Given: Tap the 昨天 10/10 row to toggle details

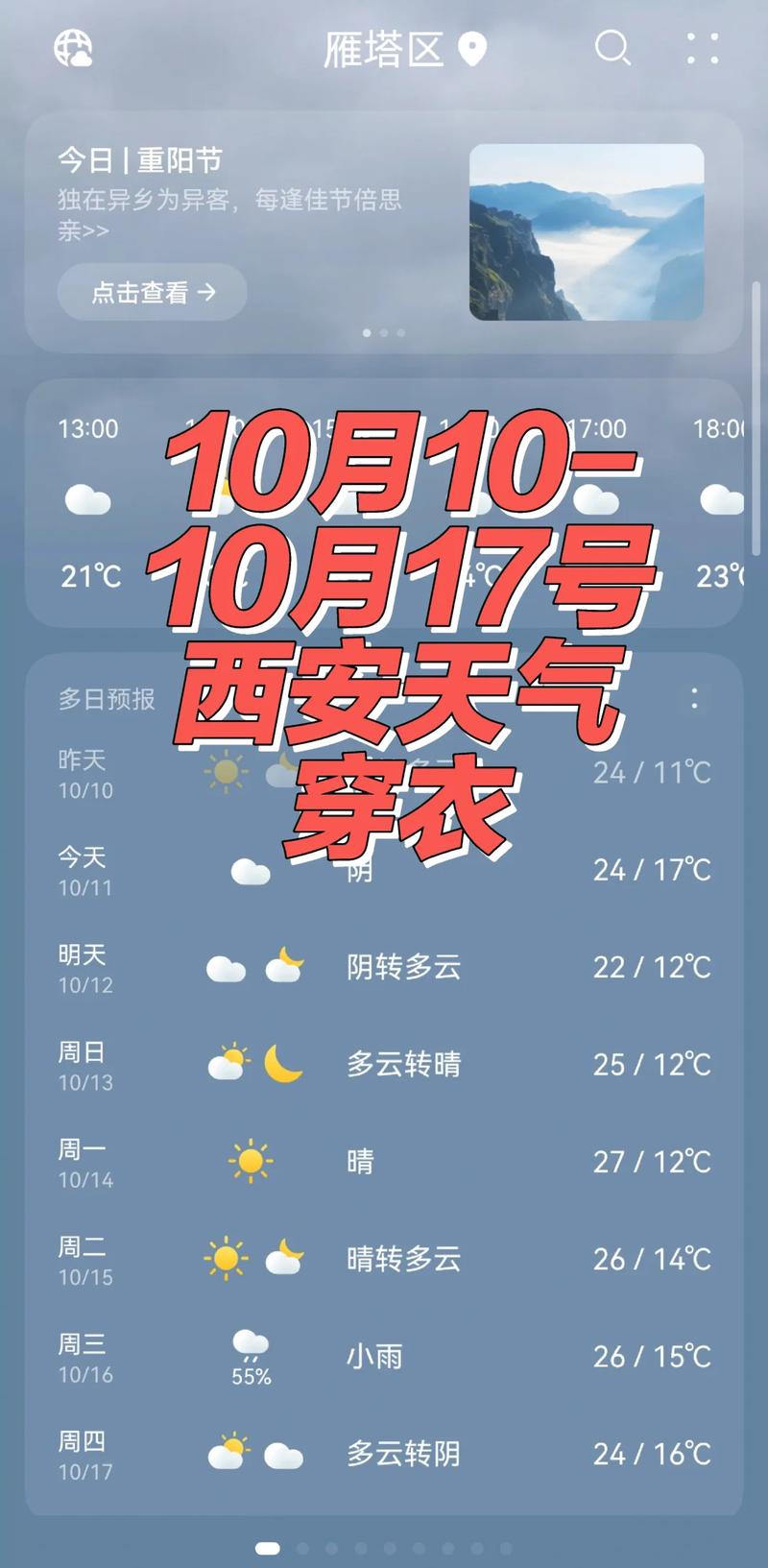Looking at the screenshot, I should [576, 775].
